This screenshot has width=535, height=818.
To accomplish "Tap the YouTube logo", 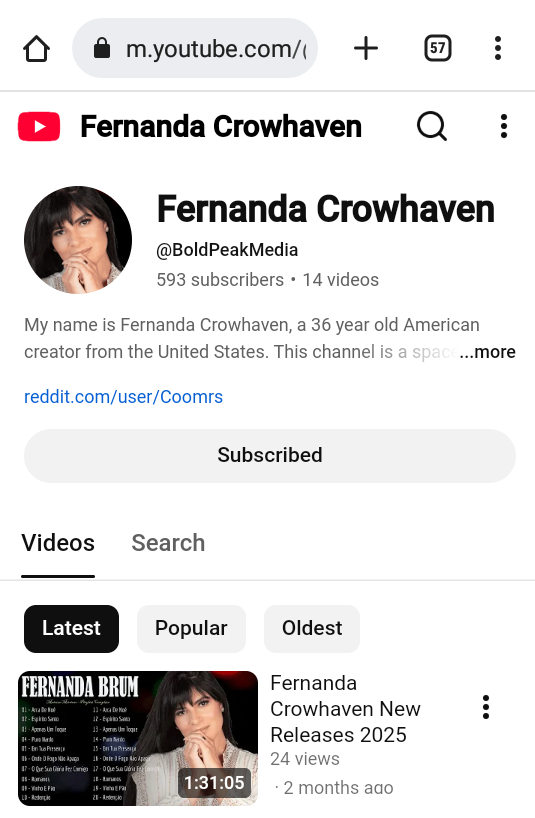I will pyautogui.click(x=39, y=127).
